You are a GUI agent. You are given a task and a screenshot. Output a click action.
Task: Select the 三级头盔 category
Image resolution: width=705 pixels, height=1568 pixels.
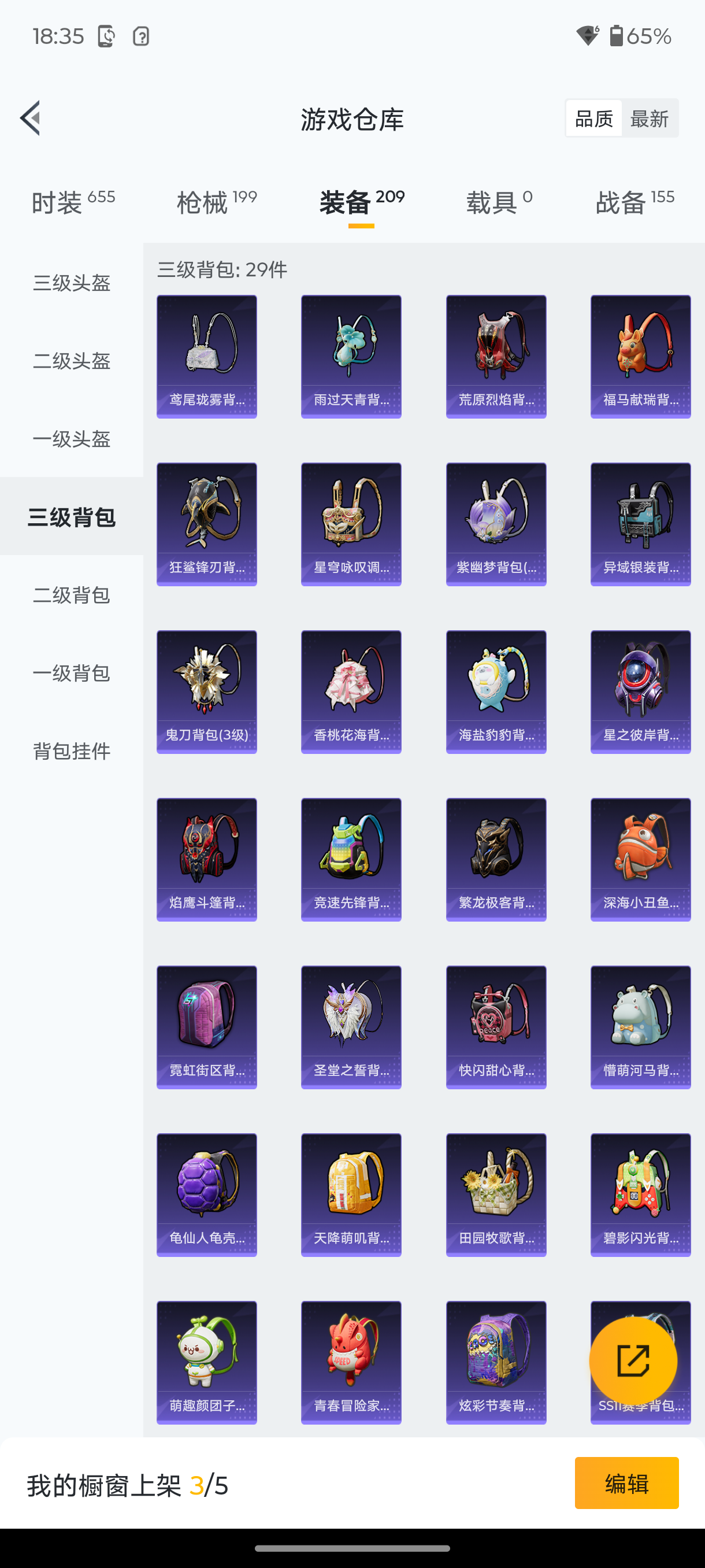[x=72, y=283]
